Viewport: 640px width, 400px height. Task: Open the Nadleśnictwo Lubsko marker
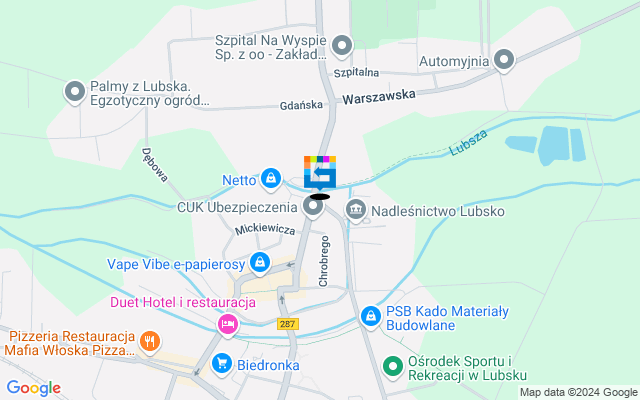tap(355, 209)
